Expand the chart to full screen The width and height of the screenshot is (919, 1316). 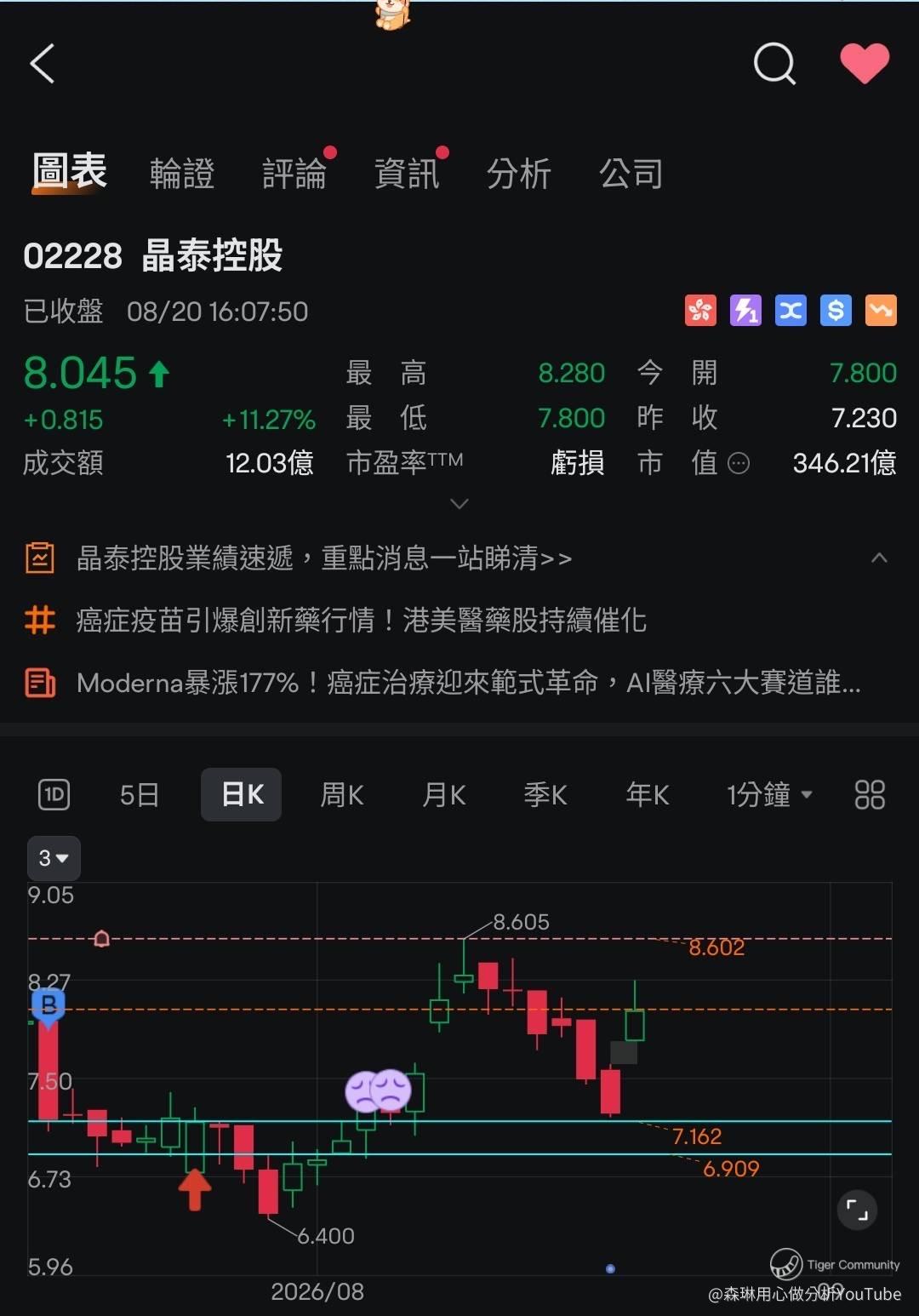click(x=857, y=1210)
